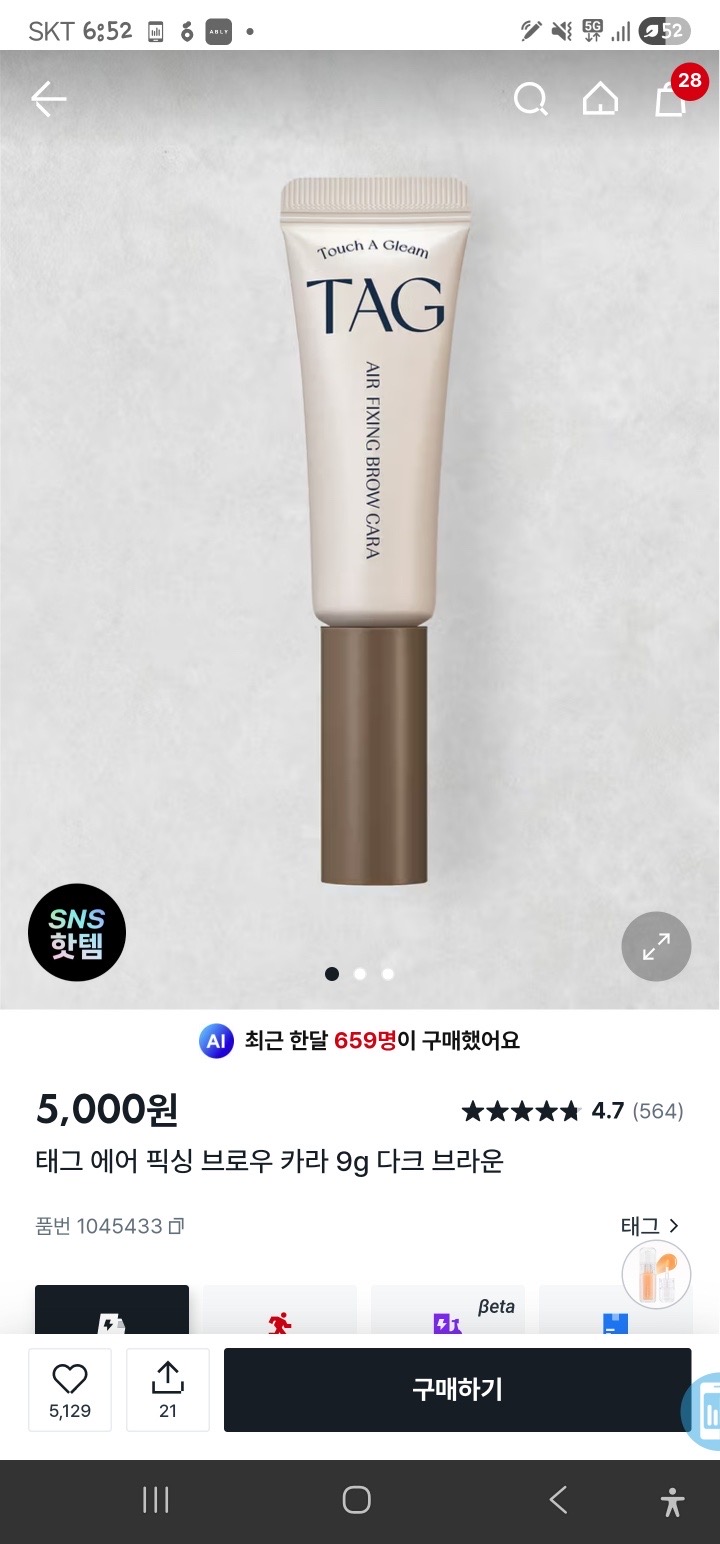The width and height of the screenshot is (720, 1544).
Task: Open the floating recently viewed product thumbnail
Action: [656, 1274]
